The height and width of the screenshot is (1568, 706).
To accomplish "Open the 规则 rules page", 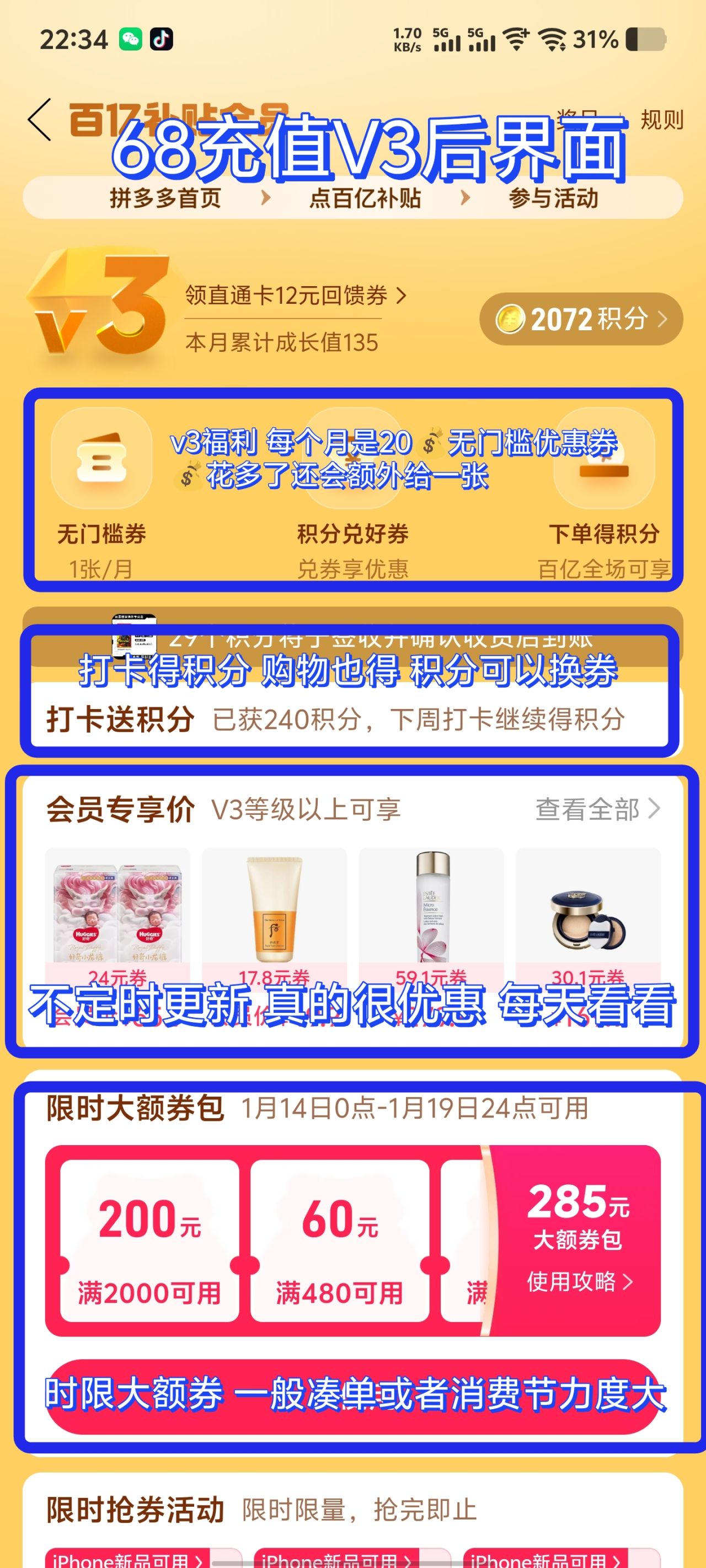I will pyautogui.click(x=661, y=120).
